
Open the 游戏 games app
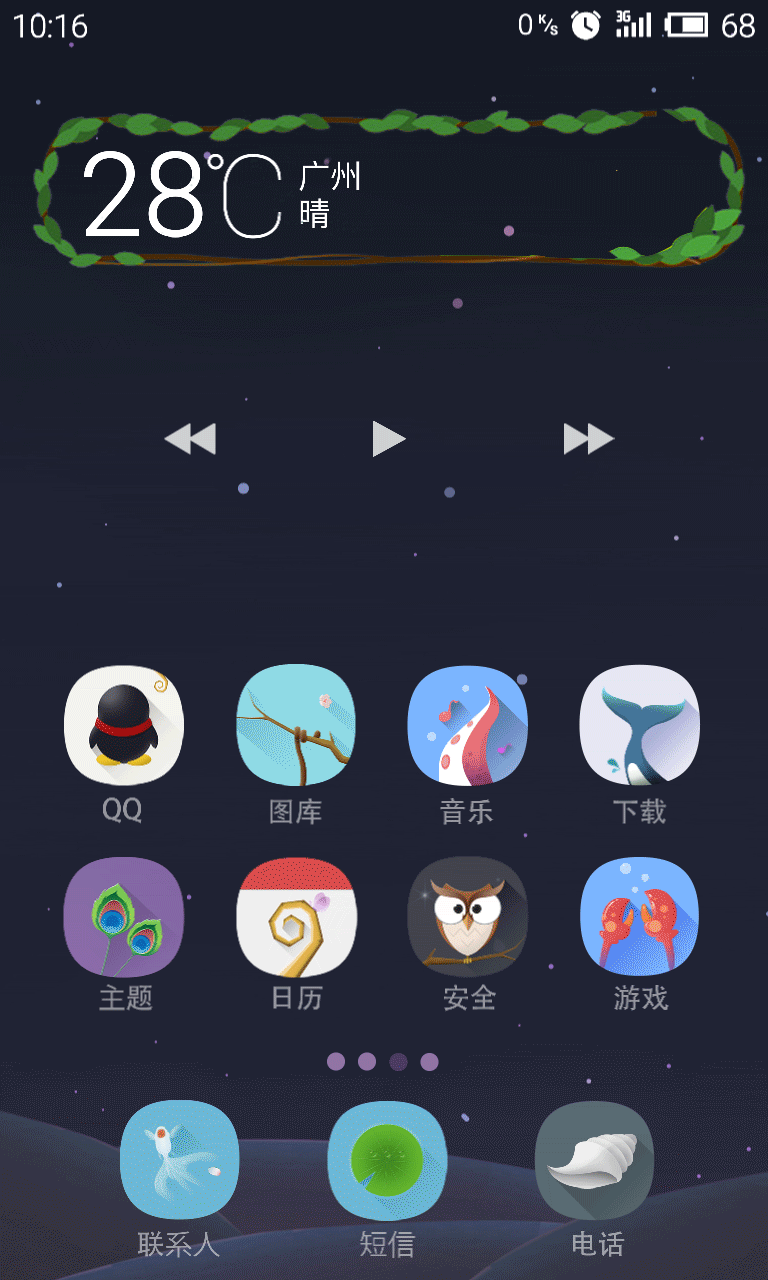[639, 916]
